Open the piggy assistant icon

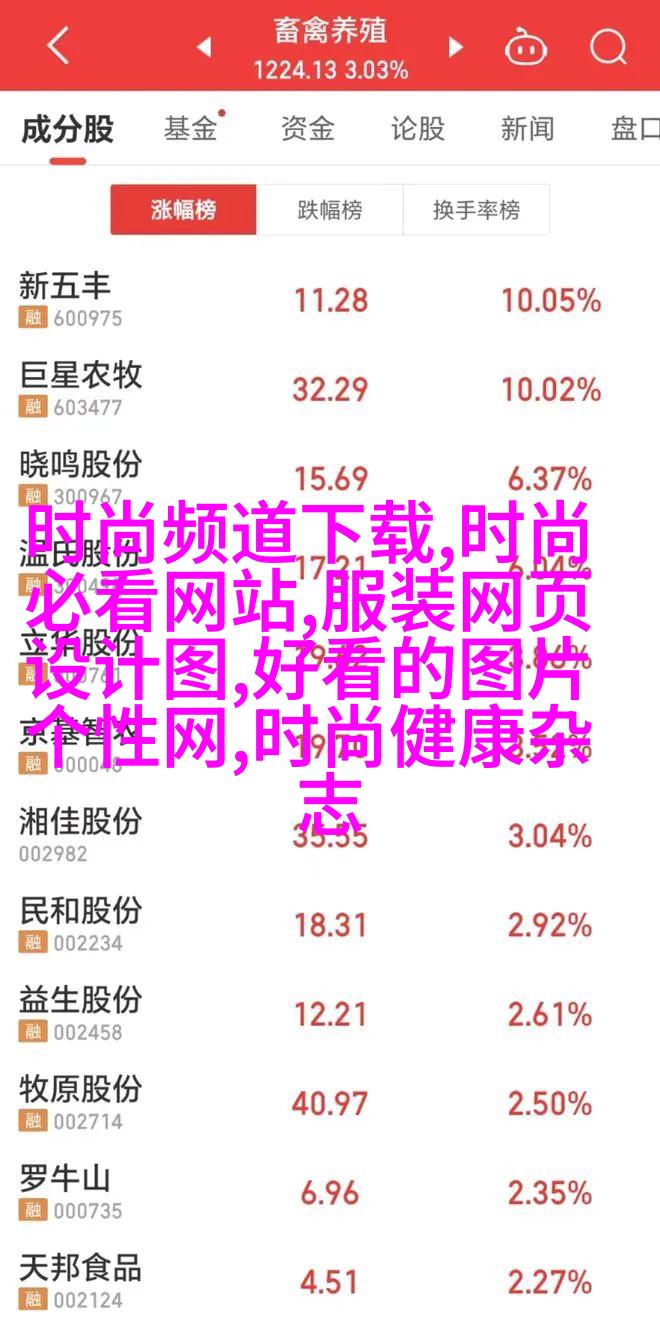click(523, 46)
